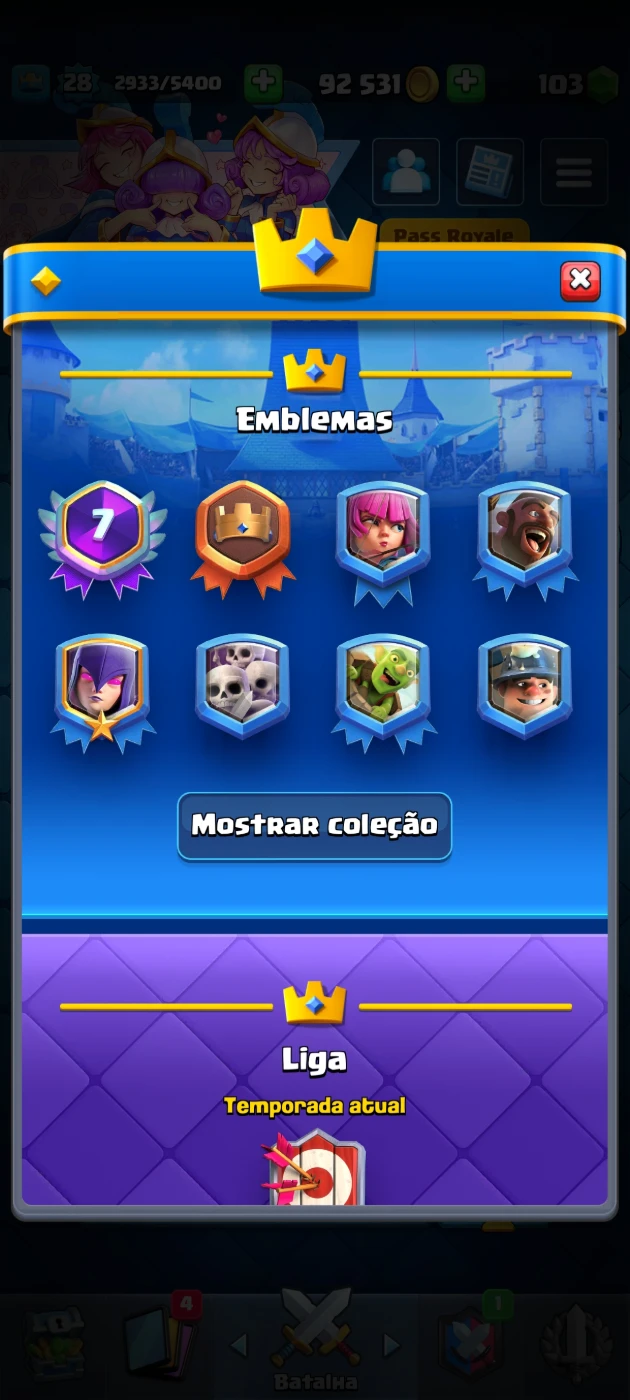Image resolution: width=630 pixels, height=1400 pixels.
Task: View the pink-haired Archer badge
Action: point(384,538)
